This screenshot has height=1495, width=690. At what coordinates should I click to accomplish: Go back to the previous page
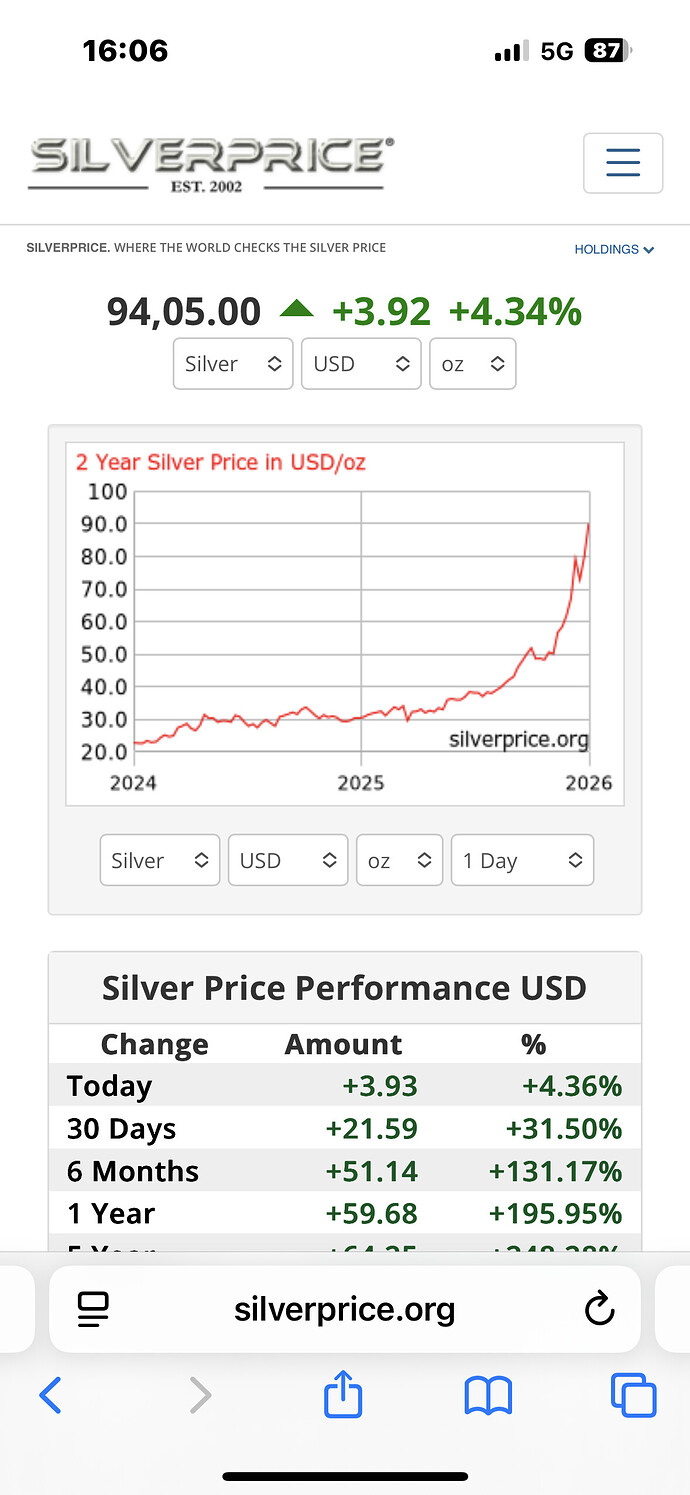point(50,1395)
